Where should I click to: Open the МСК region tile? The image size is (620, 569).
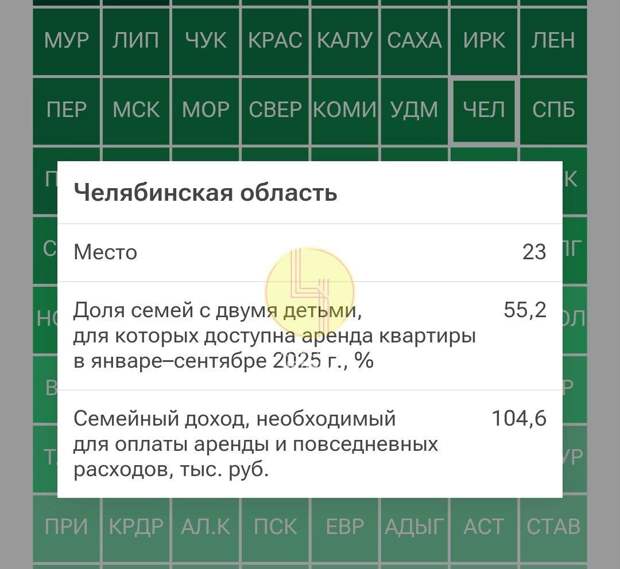[136, 110]
